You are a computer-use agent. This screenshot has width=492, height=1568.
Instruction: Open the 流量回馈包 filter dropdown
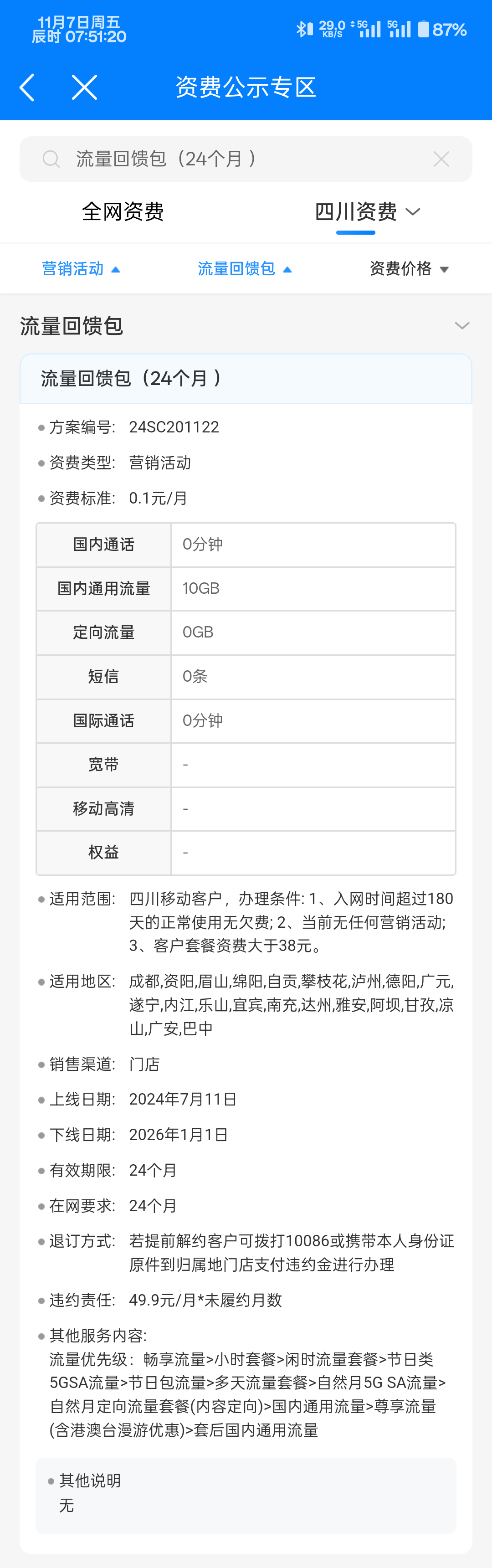245,268
